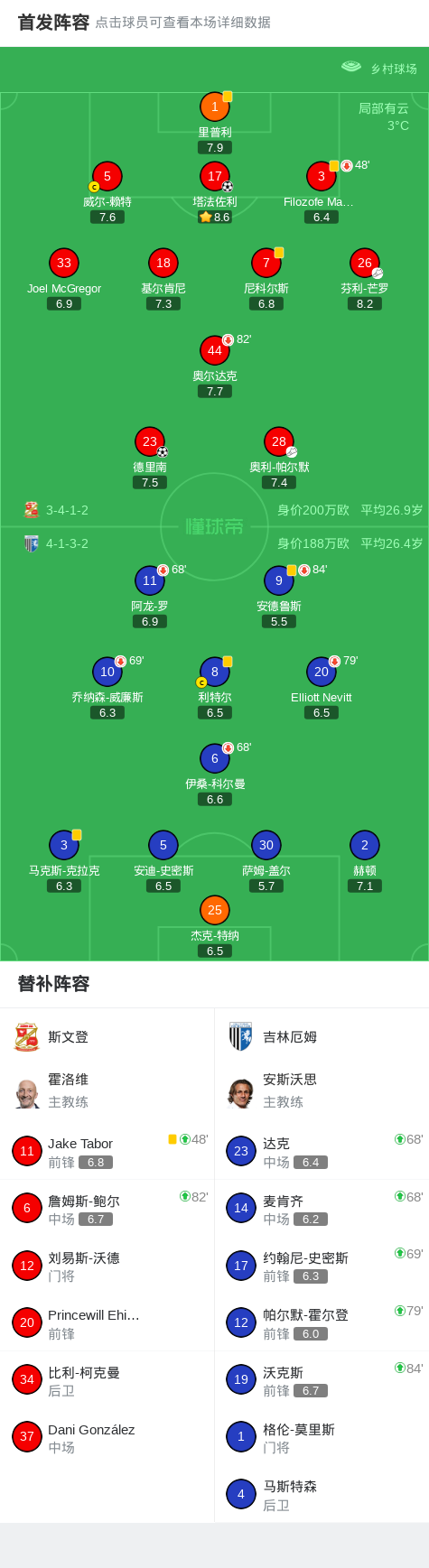Viewport: 429px width, 1568px height.
Task: Select 奥尔达克 number 44 on the pitch
Action: (215, 366)
